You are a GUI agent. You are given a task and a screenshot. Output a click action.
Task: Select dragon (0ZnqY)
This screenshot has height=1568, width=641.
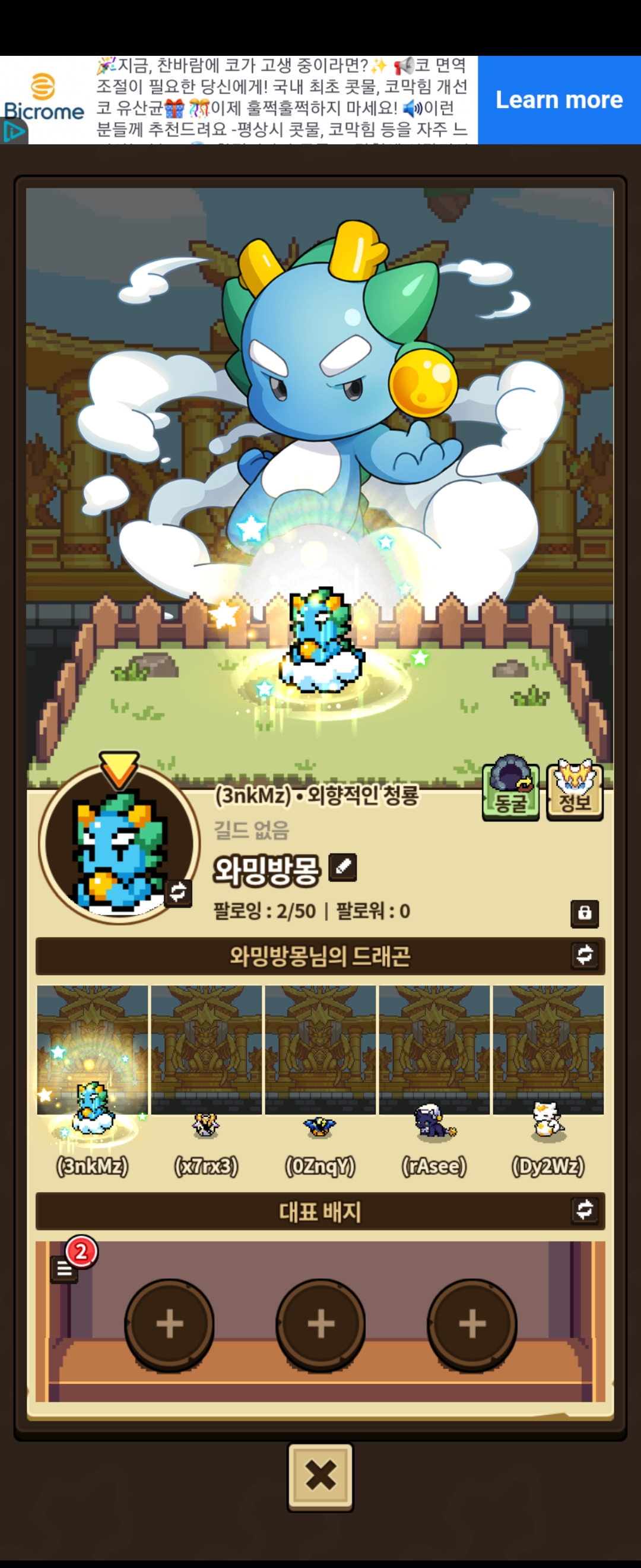coord(320,1077)
